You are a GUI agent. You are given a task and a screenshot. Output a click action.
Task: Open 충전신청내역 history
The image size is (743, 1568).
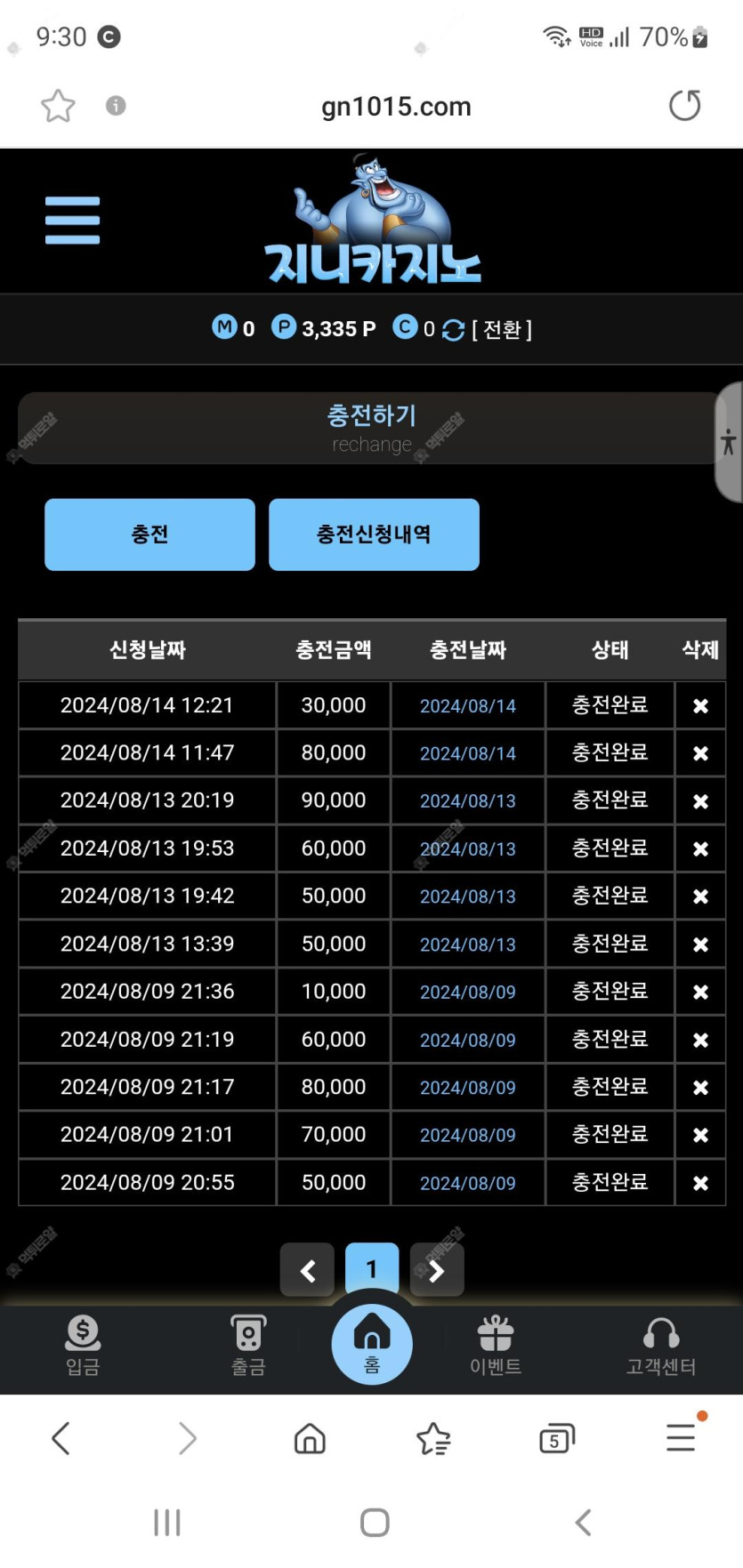click(374, 535)
